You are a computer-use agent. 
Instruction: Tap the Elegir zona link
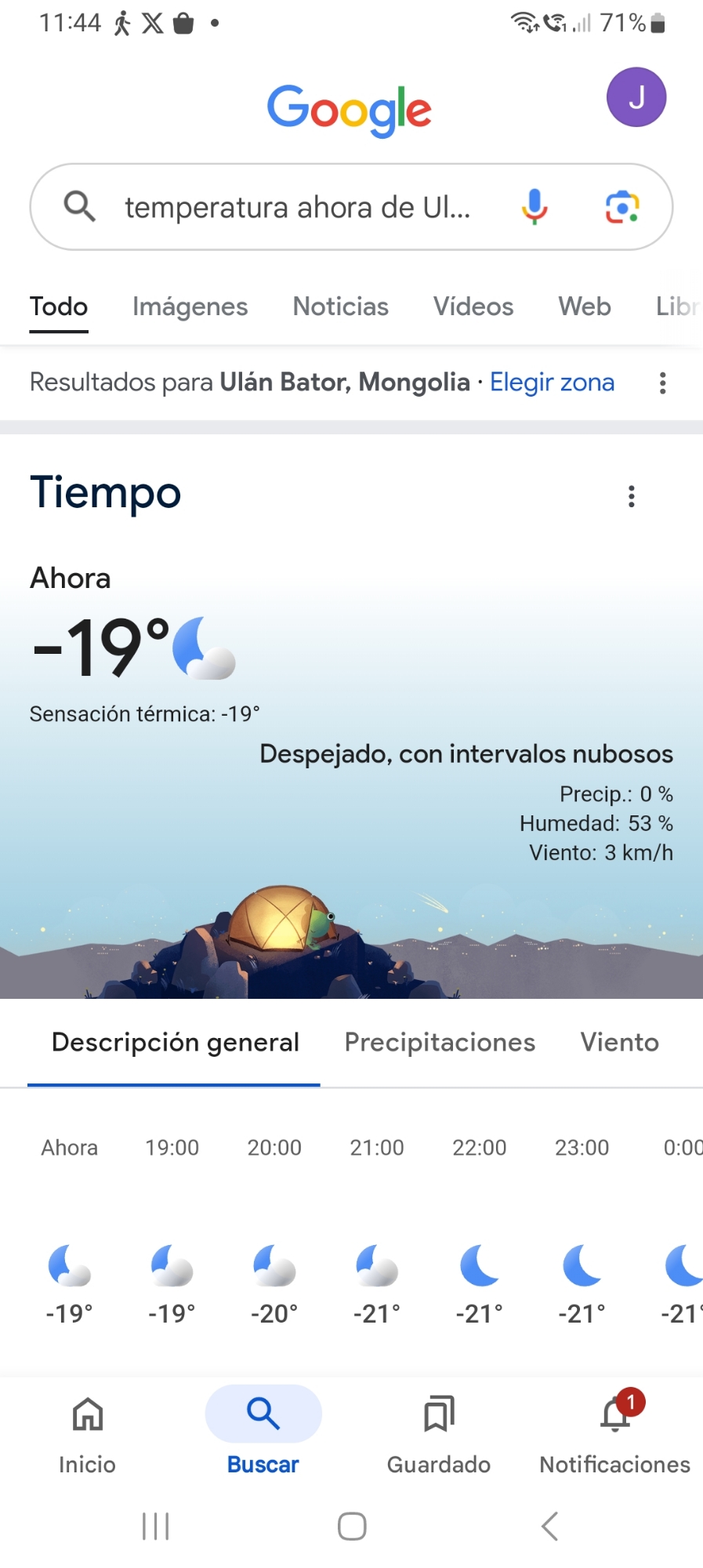tap(552, 383)
